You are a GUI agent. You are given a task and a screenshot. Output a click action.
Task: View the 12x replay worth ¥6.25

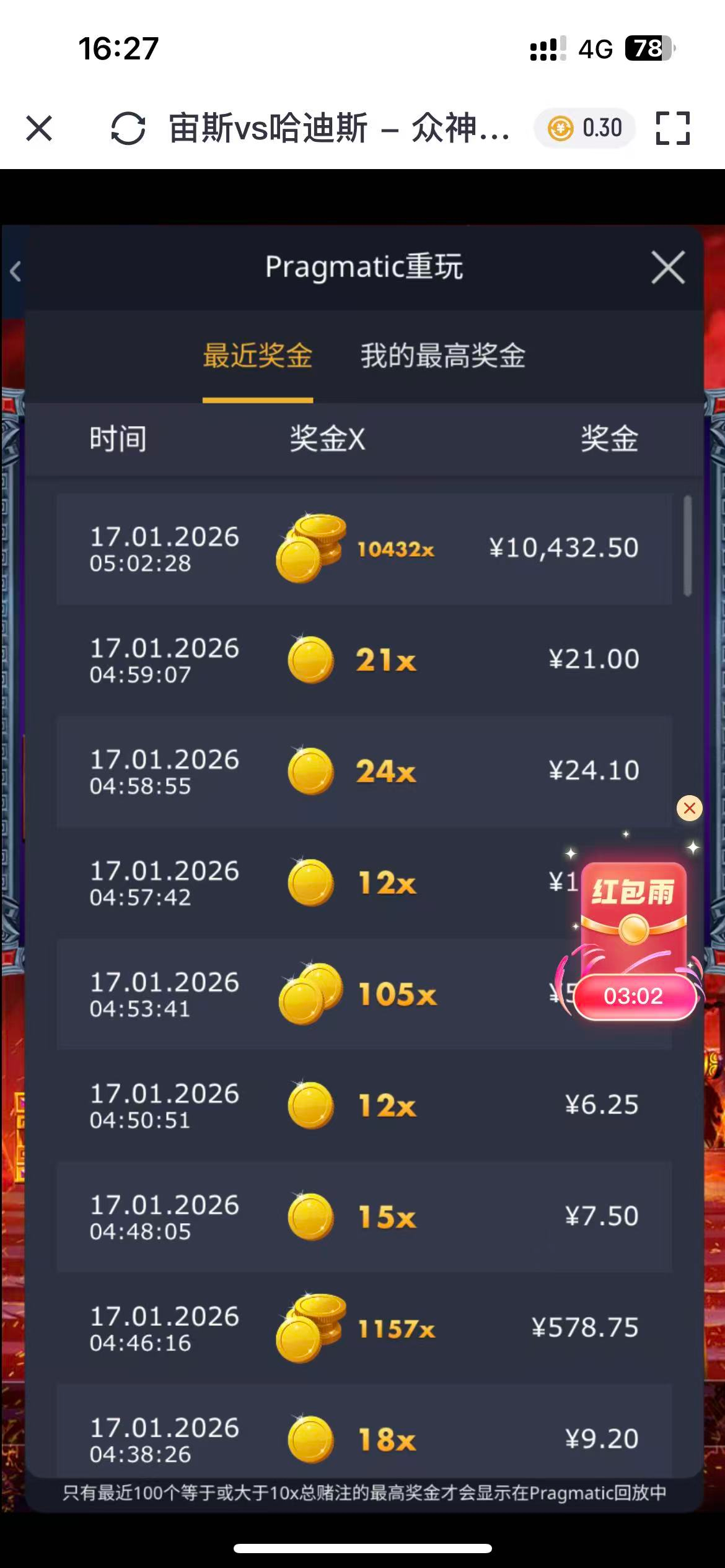pyautogui.click(x=364, y=1106)
